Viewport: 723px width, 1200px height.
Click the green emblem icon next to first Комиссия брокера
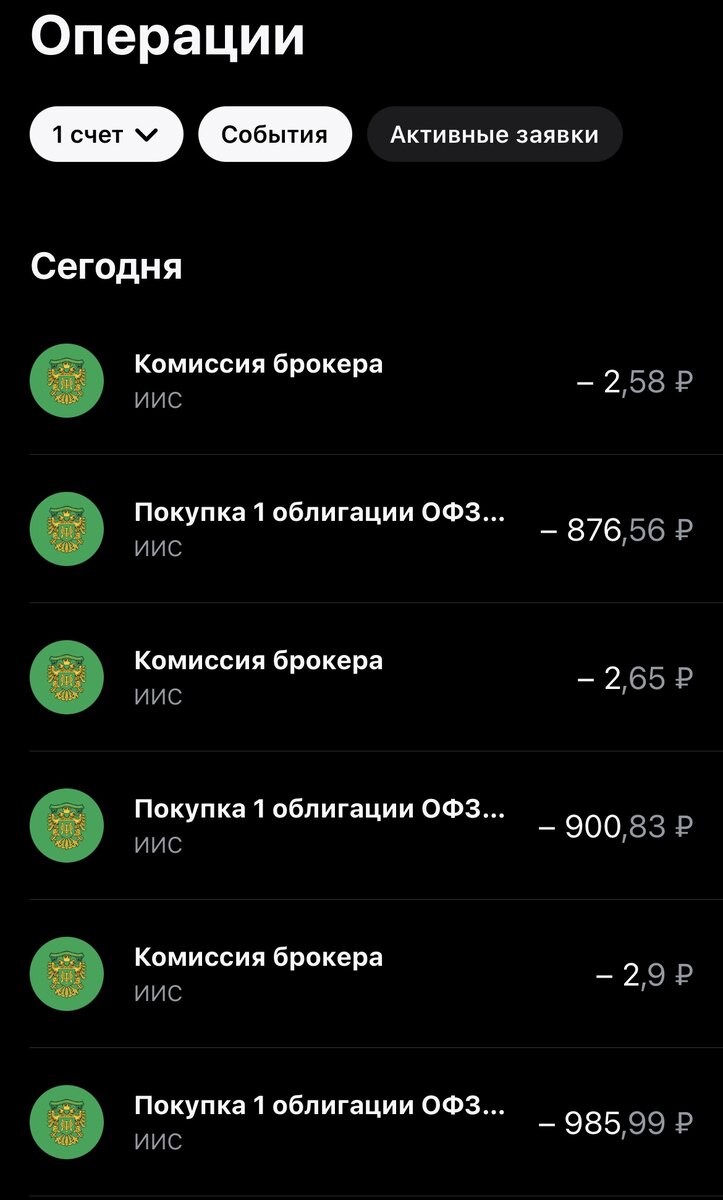[x=66, y=380]
